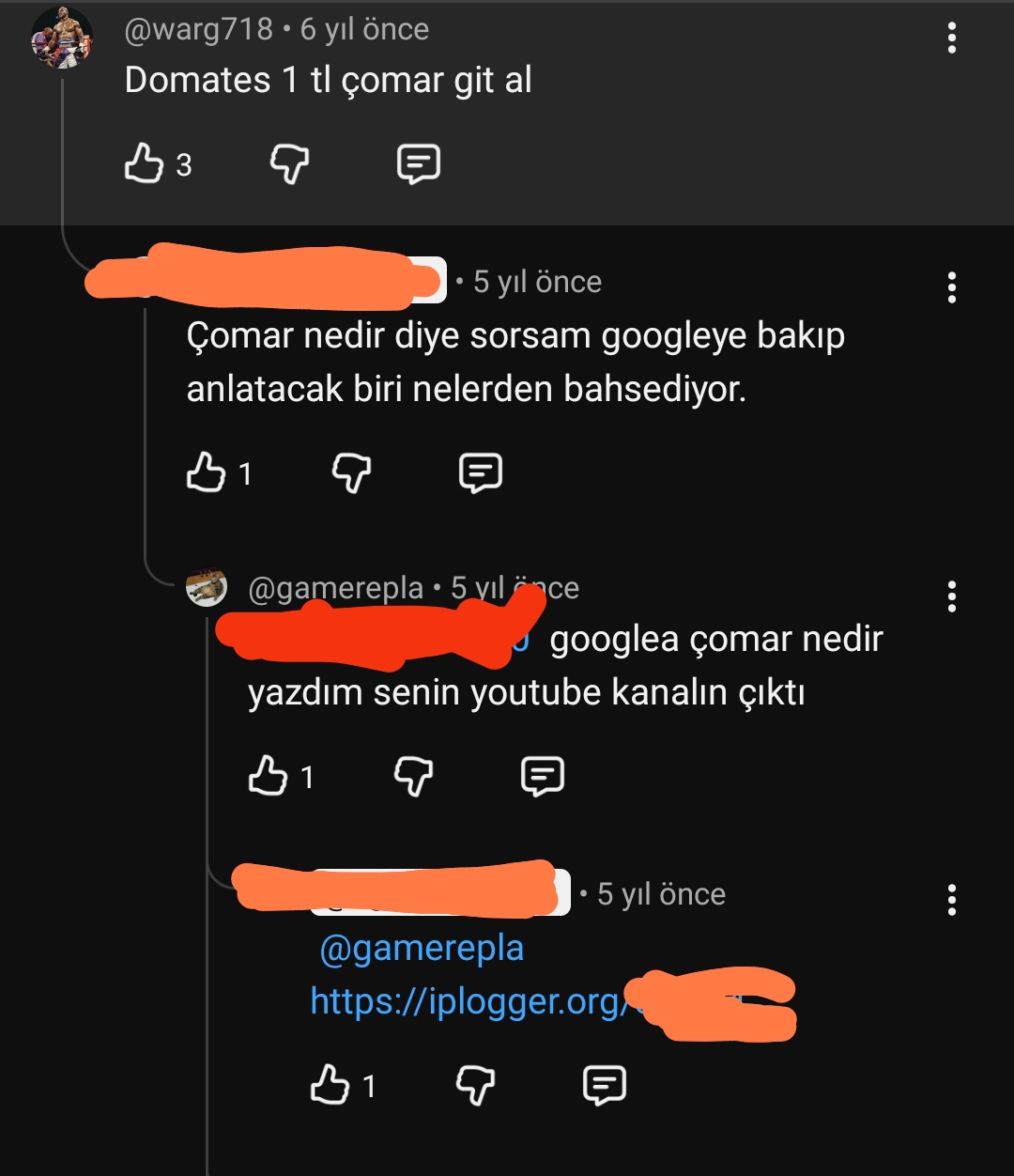Viewport: 1014px width, 1176px height.
Task: View warg718's profile picture
Action: click(62, 39)
